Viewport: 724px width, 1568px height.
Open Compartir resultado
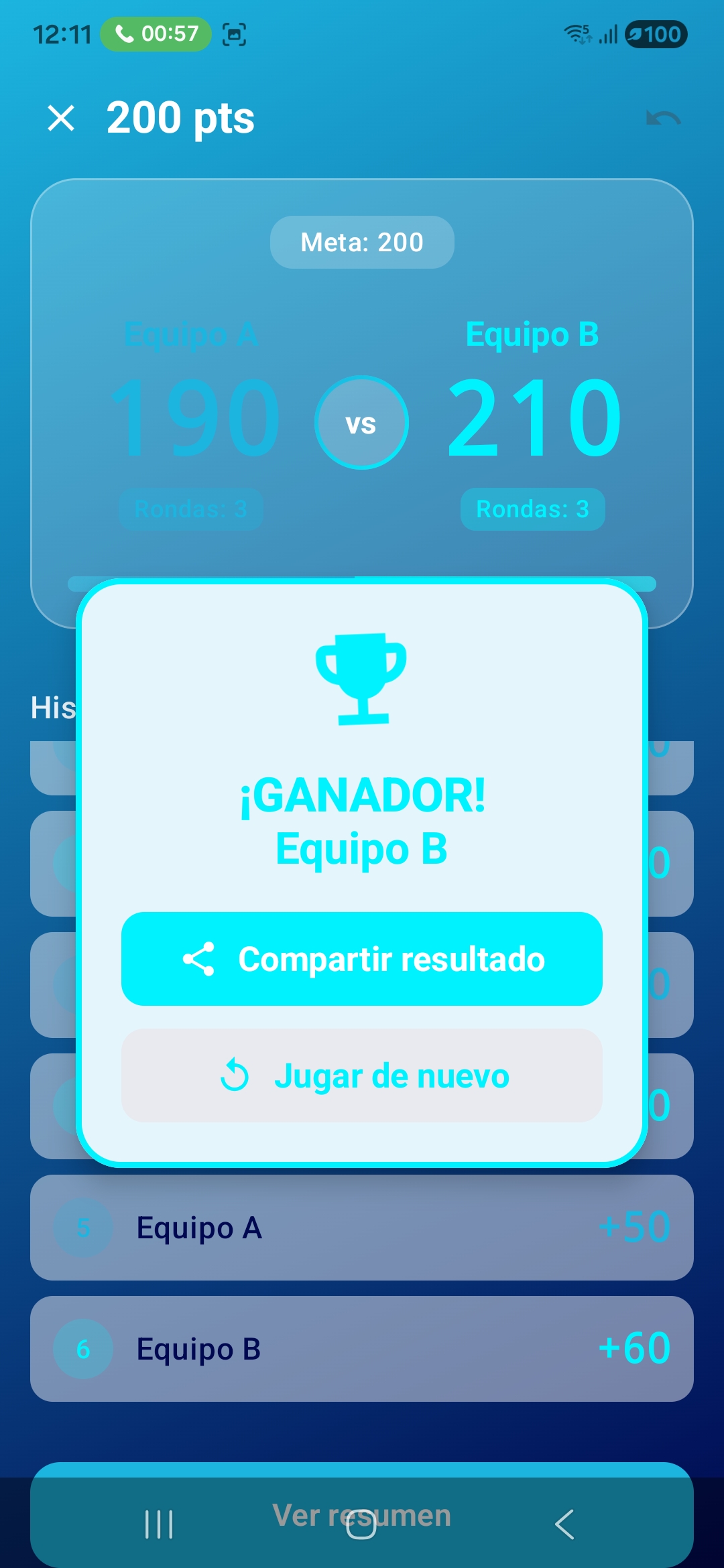click(361, 960)
